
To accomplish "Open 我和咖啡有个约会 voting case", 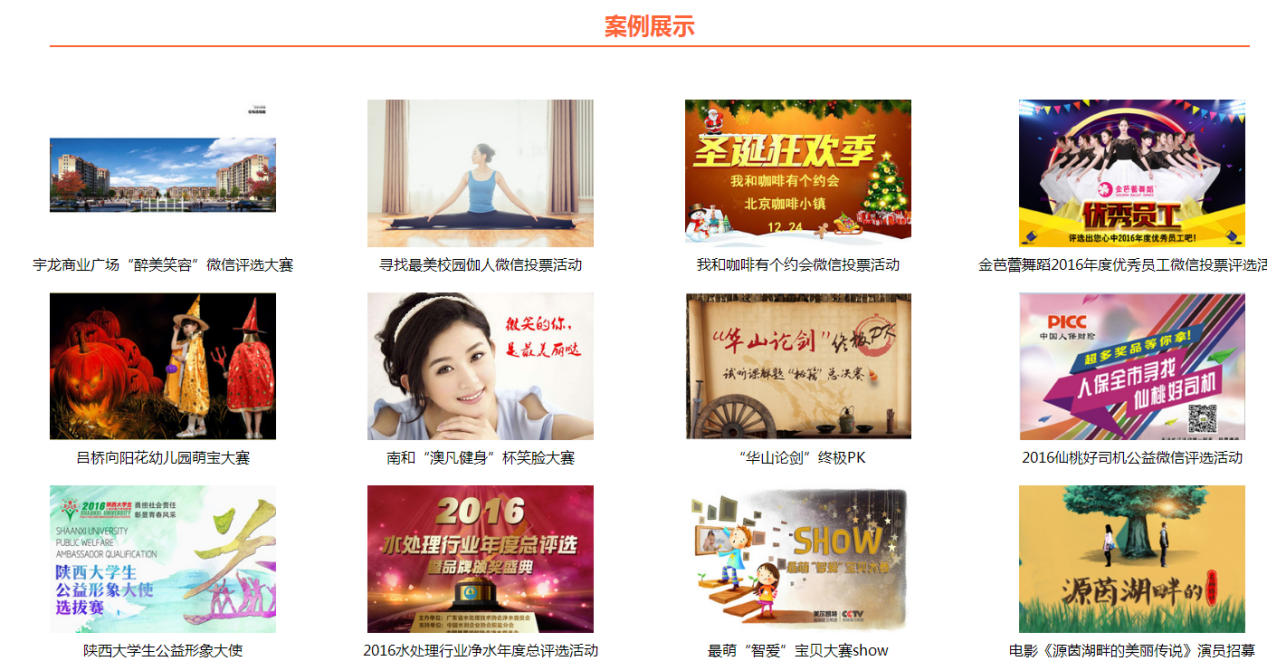I will tap(798, 172).
